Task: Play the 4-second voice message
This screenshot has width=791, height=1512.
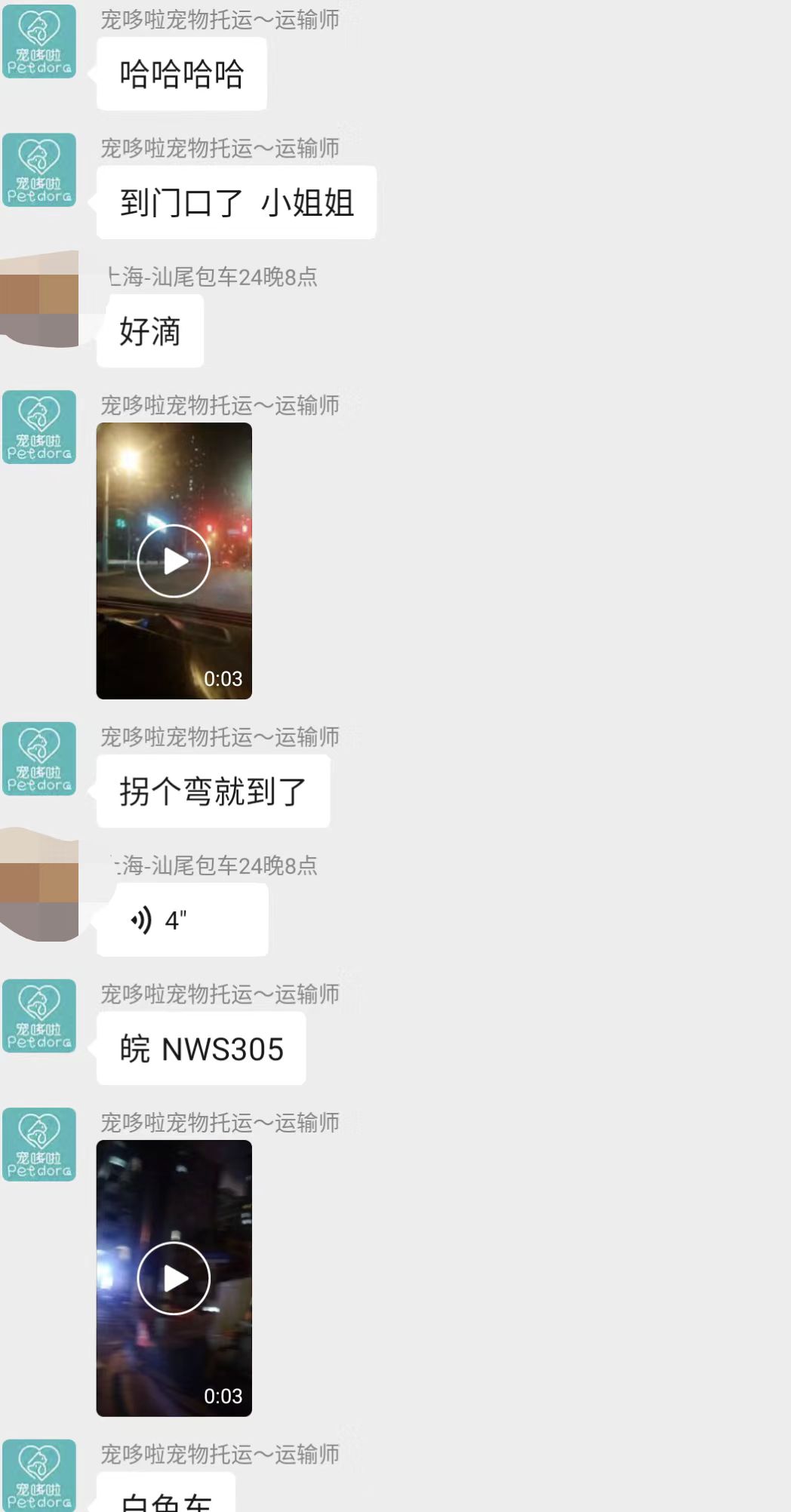Action: click(x=183, y=920)
